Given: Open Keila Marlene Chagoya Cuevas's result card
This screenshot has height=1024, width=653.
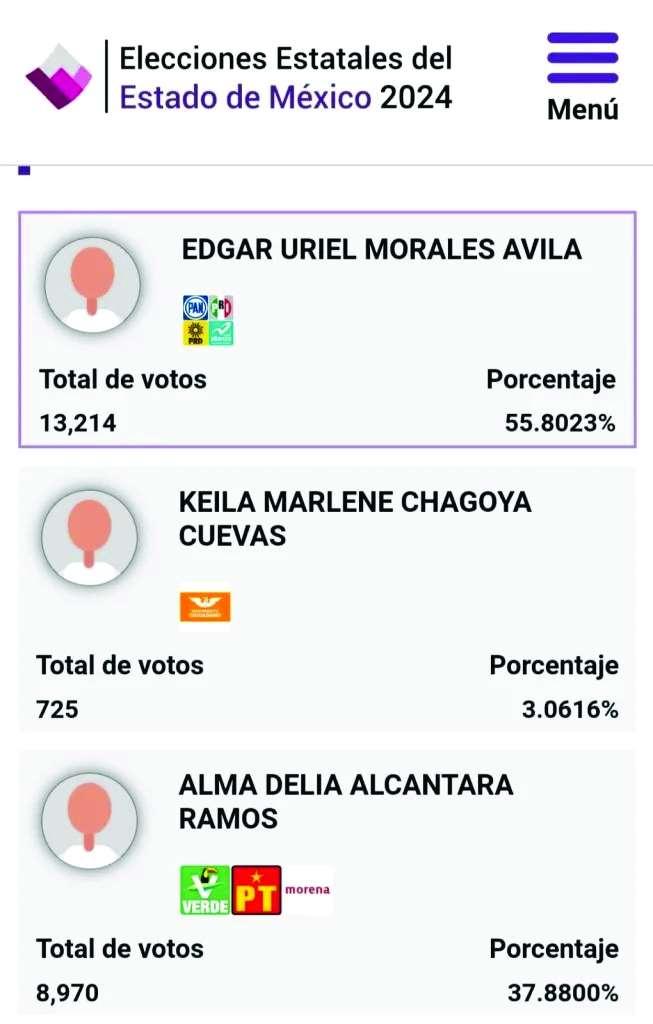Looking at the screenshot, I should coord(327,600).
